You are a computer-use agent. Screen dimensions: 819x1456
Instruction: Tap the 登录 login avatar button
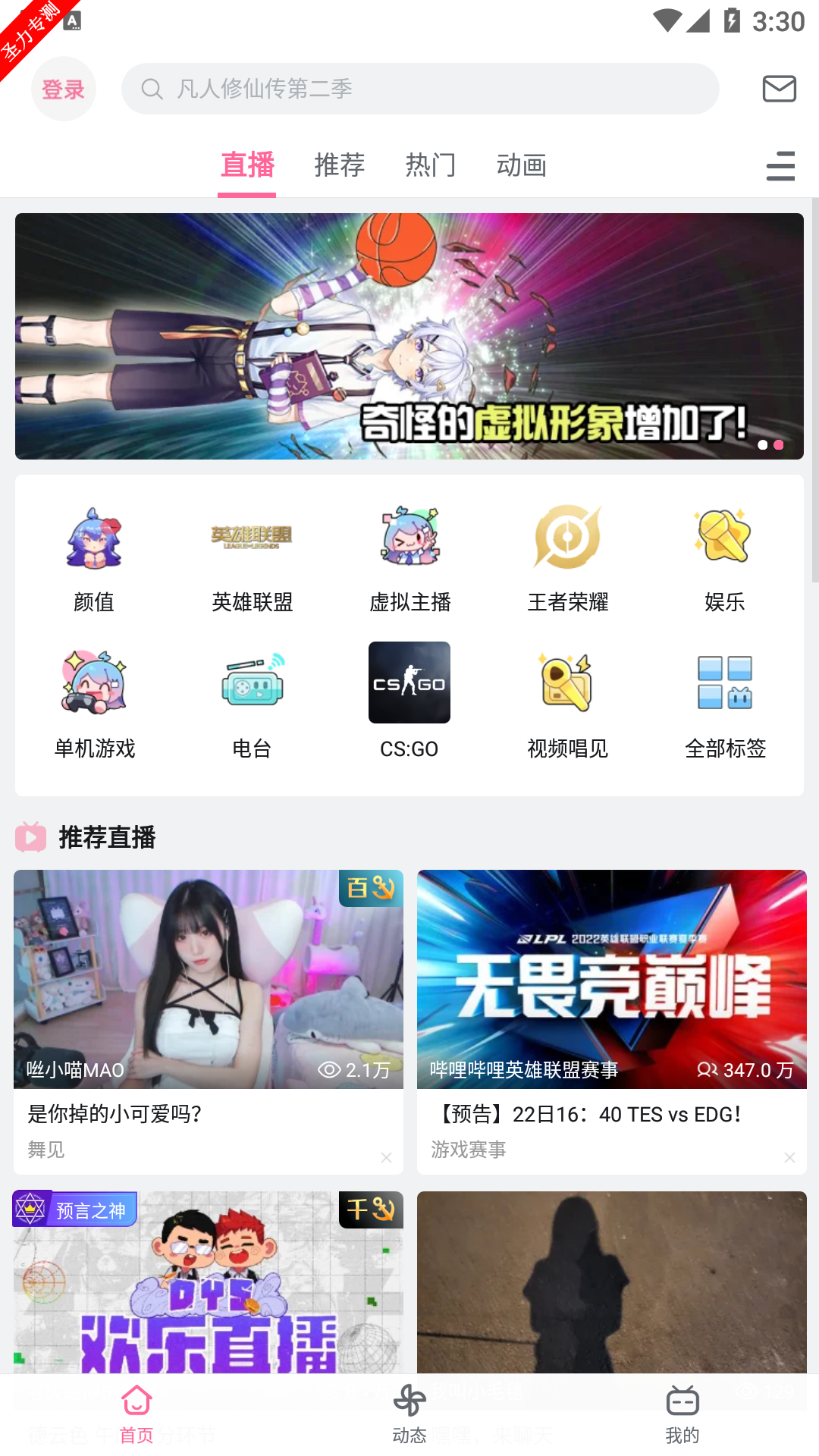pos(63,89)
